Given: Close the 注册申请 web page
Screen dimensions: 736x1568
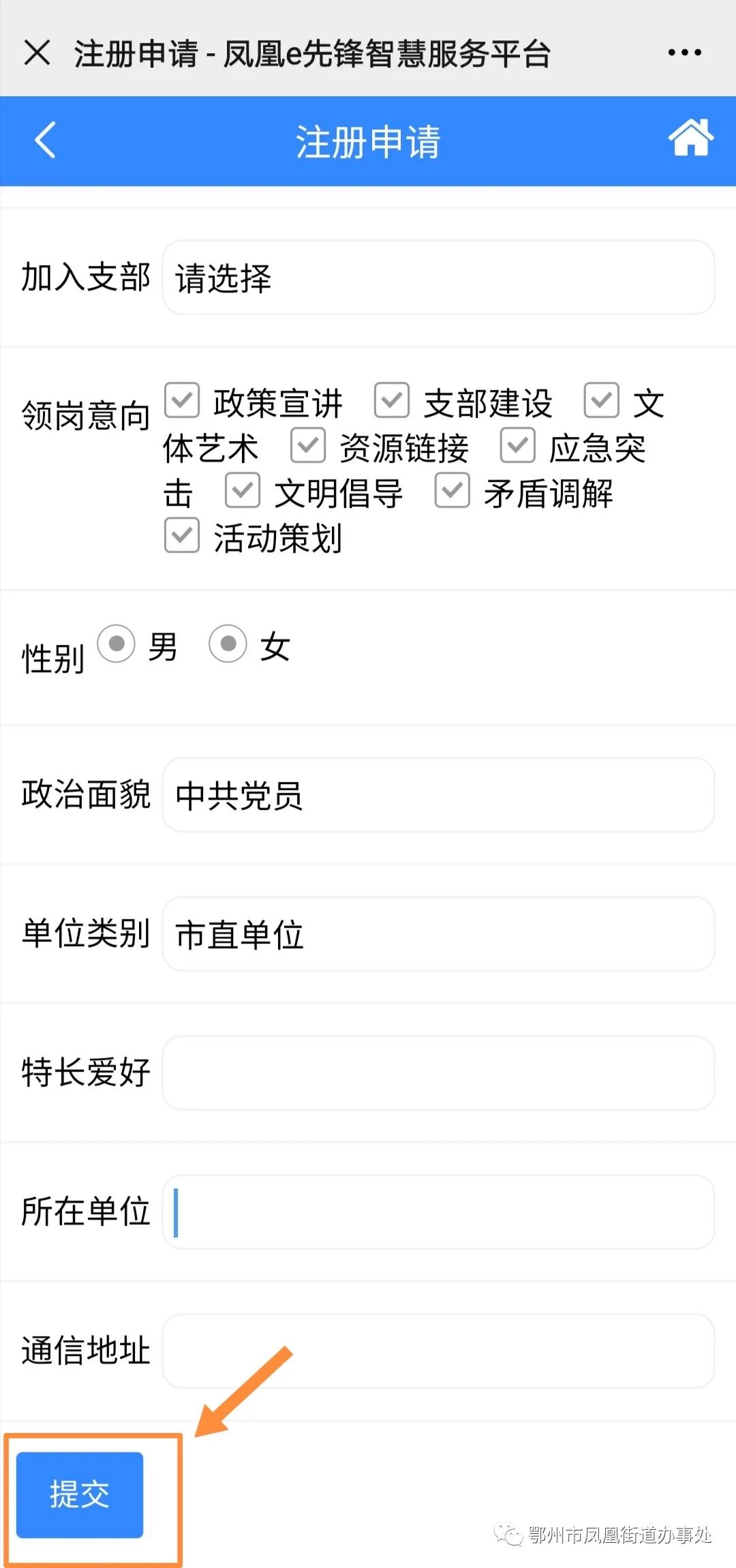Looking at the screenshot, I should 37,52.
